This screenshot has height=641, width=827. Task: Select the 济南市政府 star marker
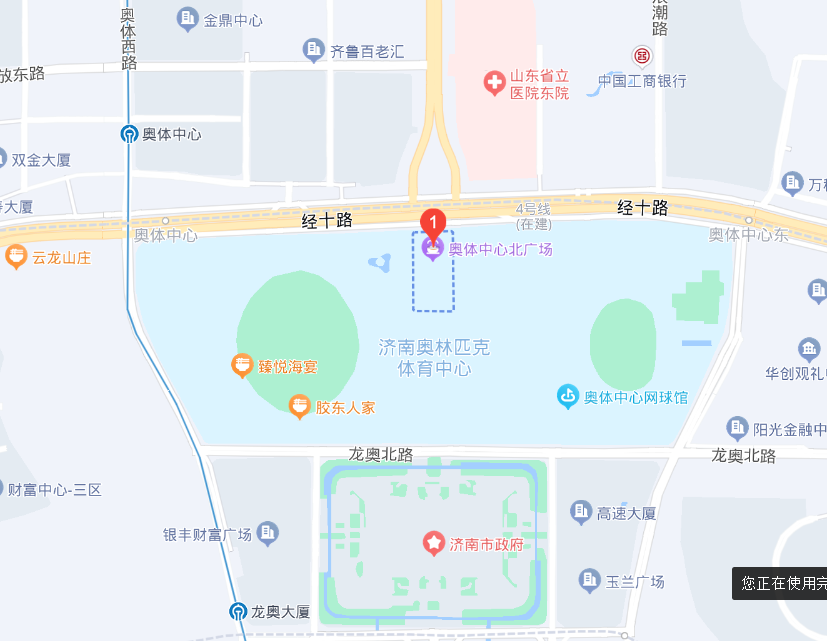click(x=434, y=544)
